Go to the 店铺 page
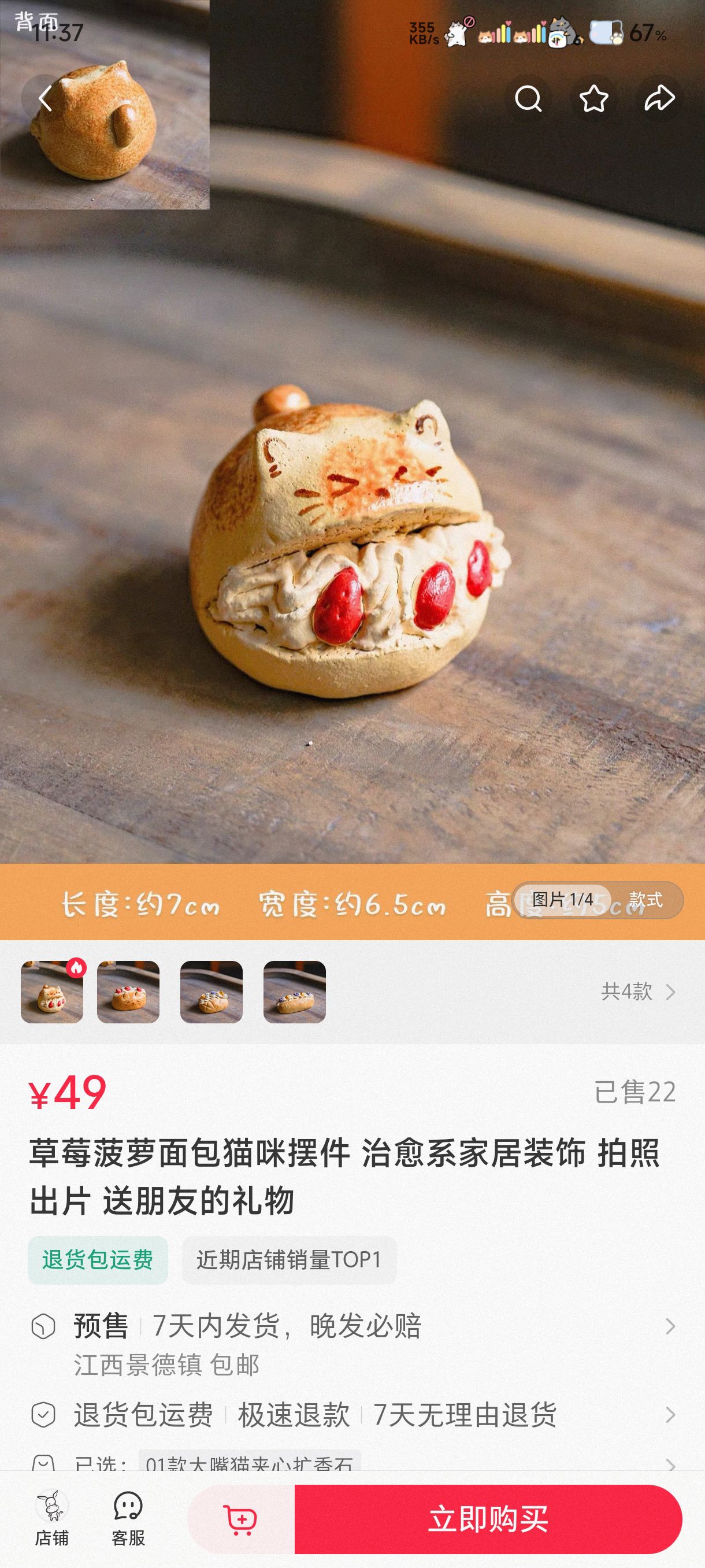This screenshot has height=1568, width=705. pos(51,1519)
